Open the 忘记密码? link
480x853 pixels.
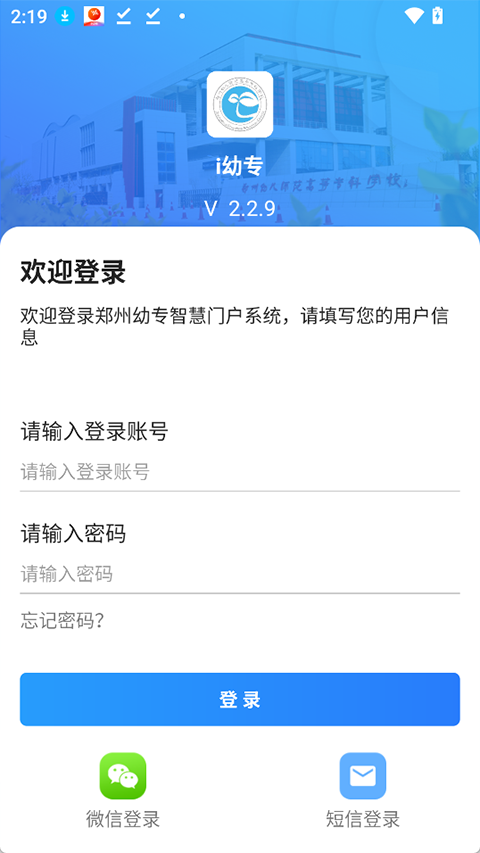(x=63, y=621)
